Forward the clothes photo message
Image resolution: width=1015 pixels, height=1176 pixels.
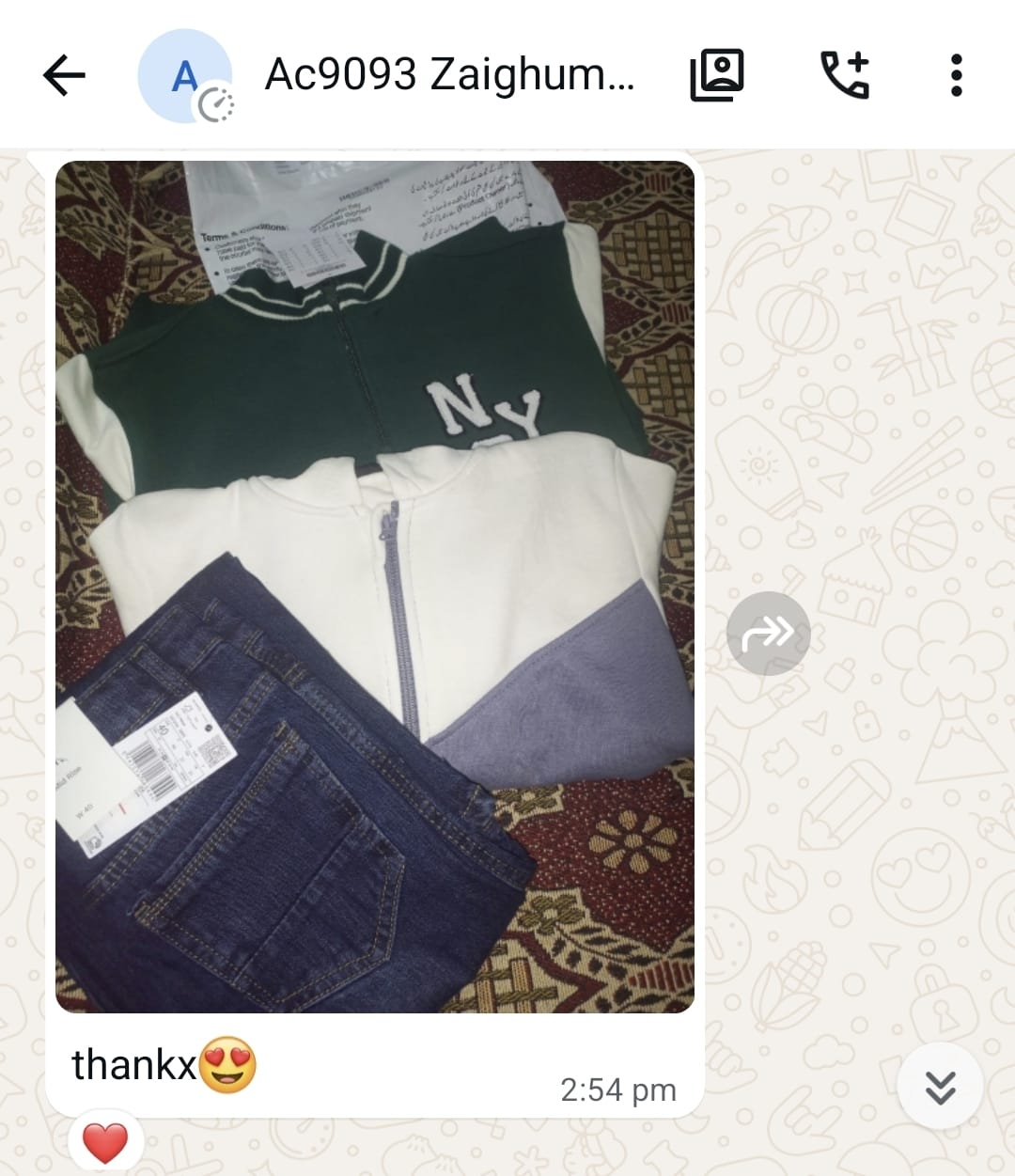[768, 634]
